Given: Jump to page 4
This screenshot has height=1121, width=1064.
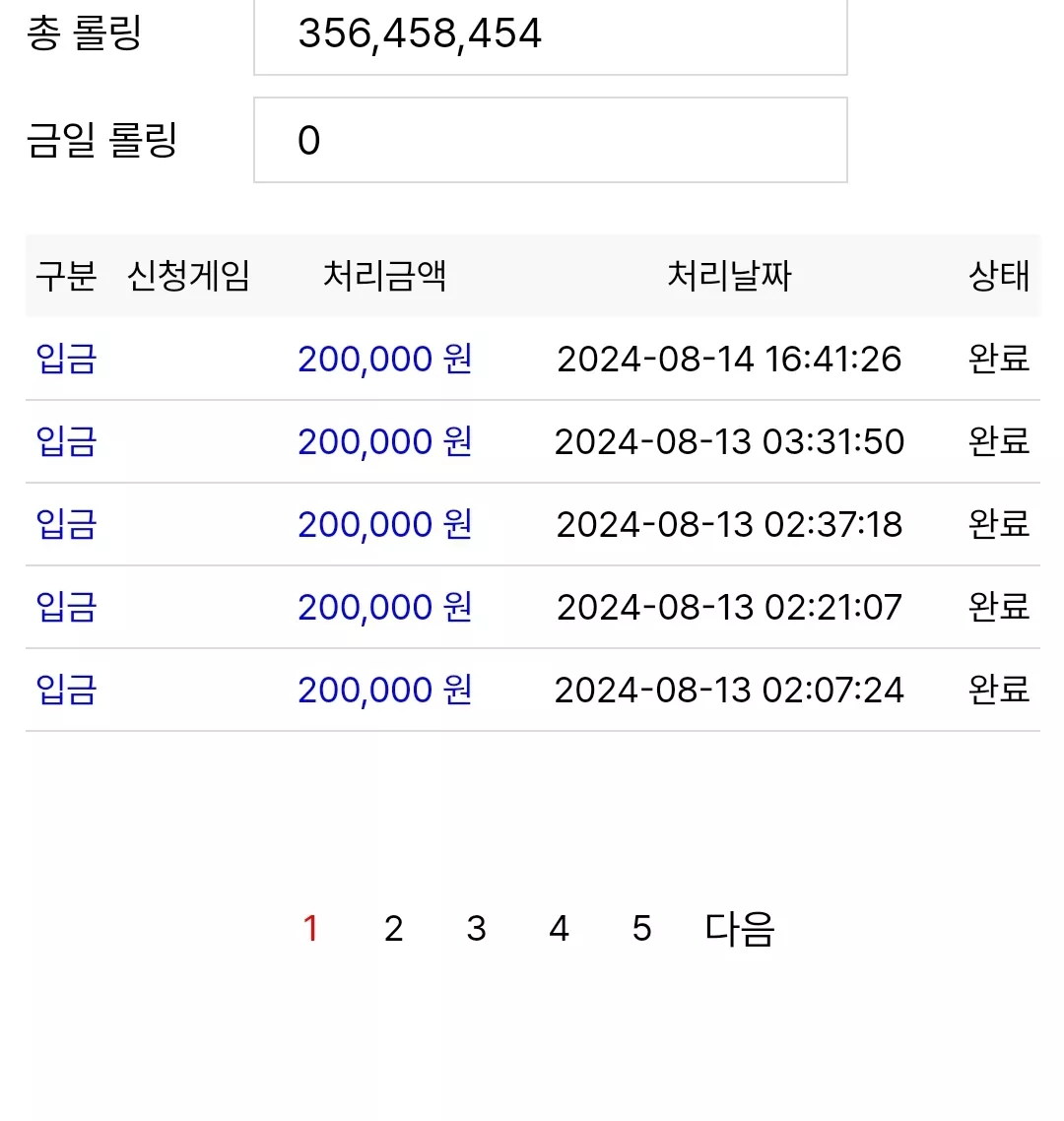Looking at the screenshot, I should point(560,929).
